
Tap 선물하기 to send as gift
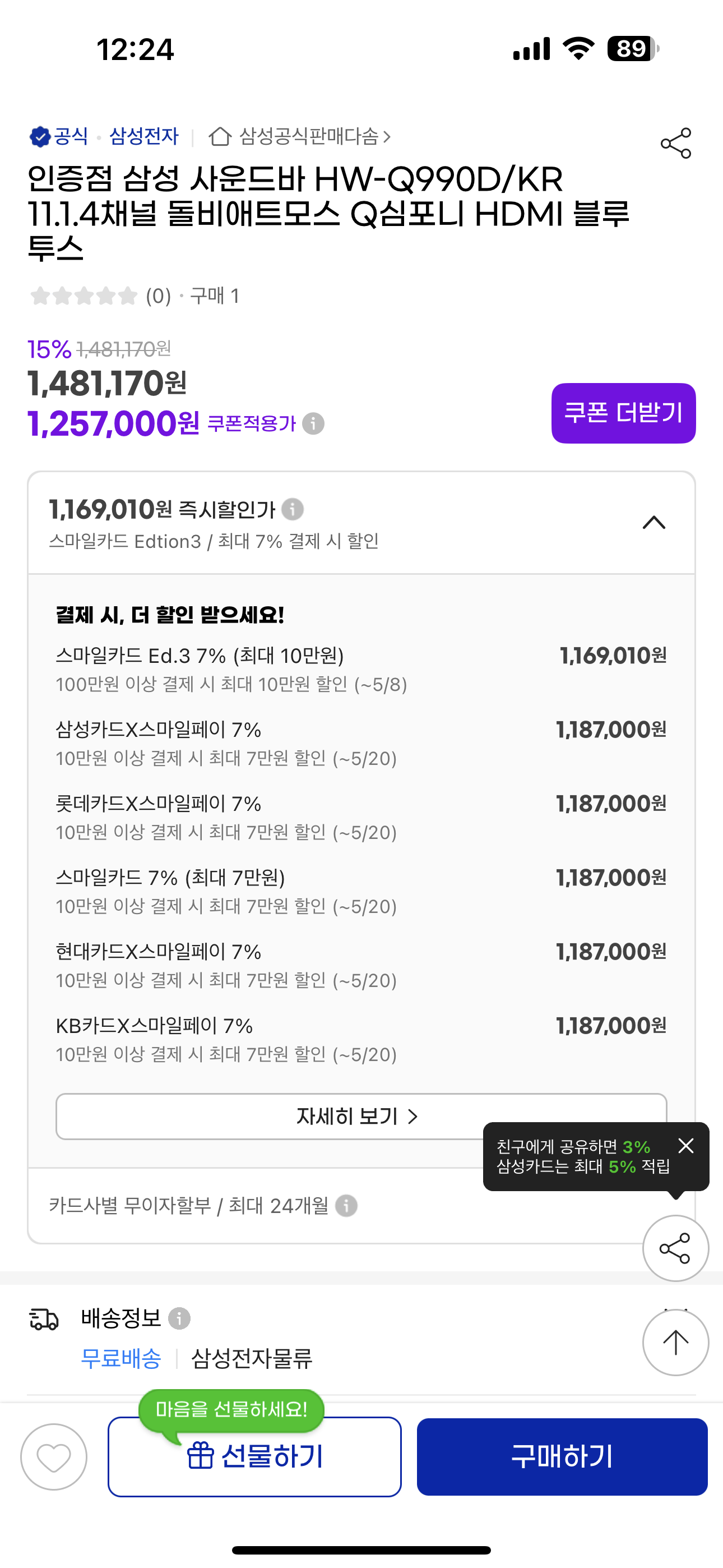click(x=254, y=1456)
